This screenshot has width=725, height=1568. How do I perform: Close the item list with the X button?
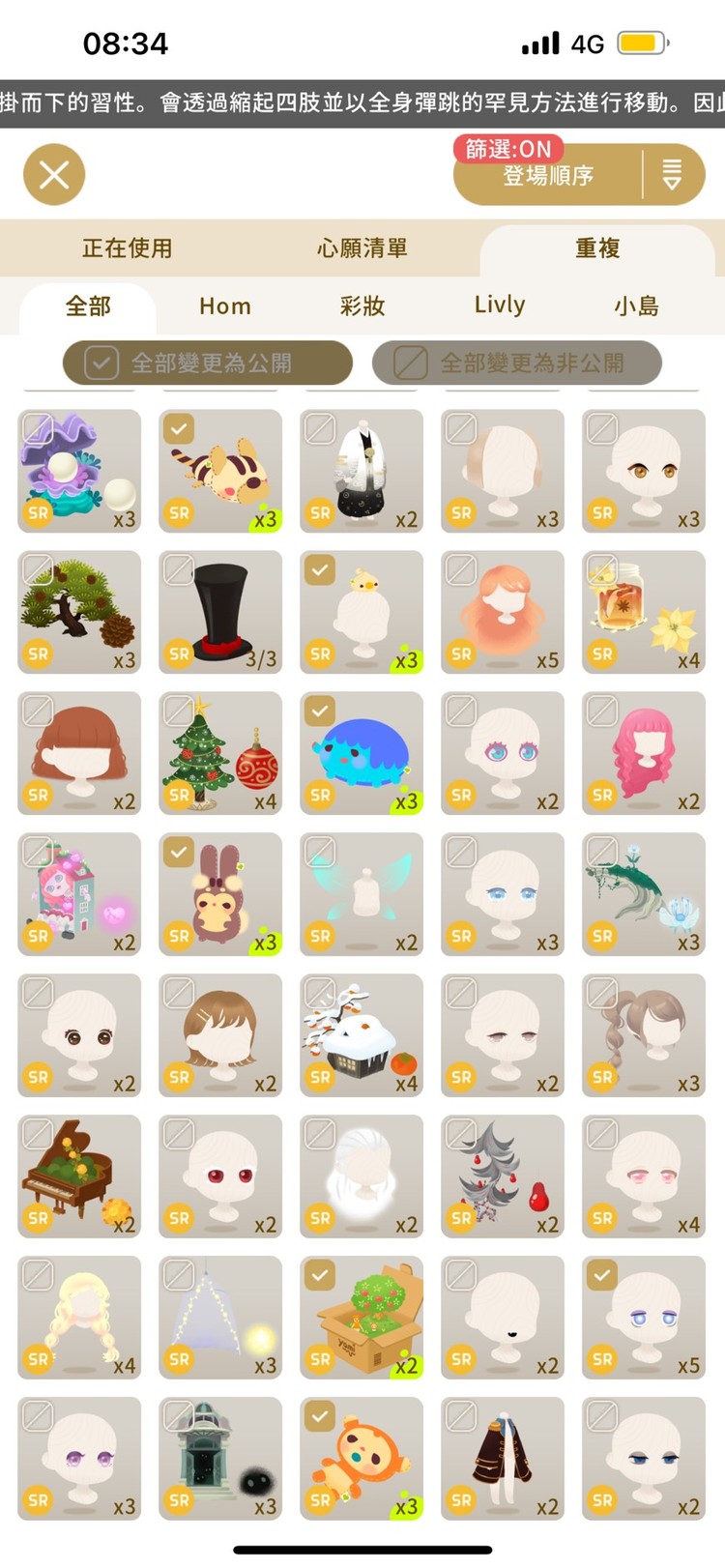(x=54, y=175)
